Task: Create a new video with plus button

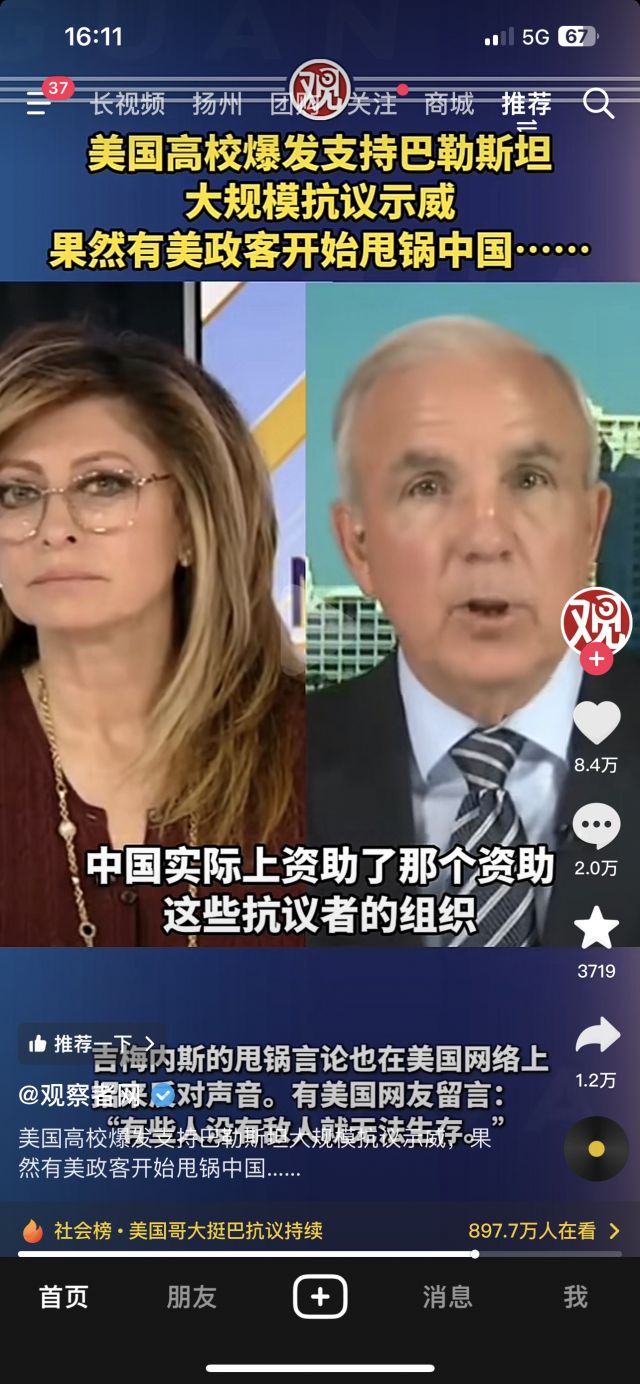Action: click(x=320, y=1297)
